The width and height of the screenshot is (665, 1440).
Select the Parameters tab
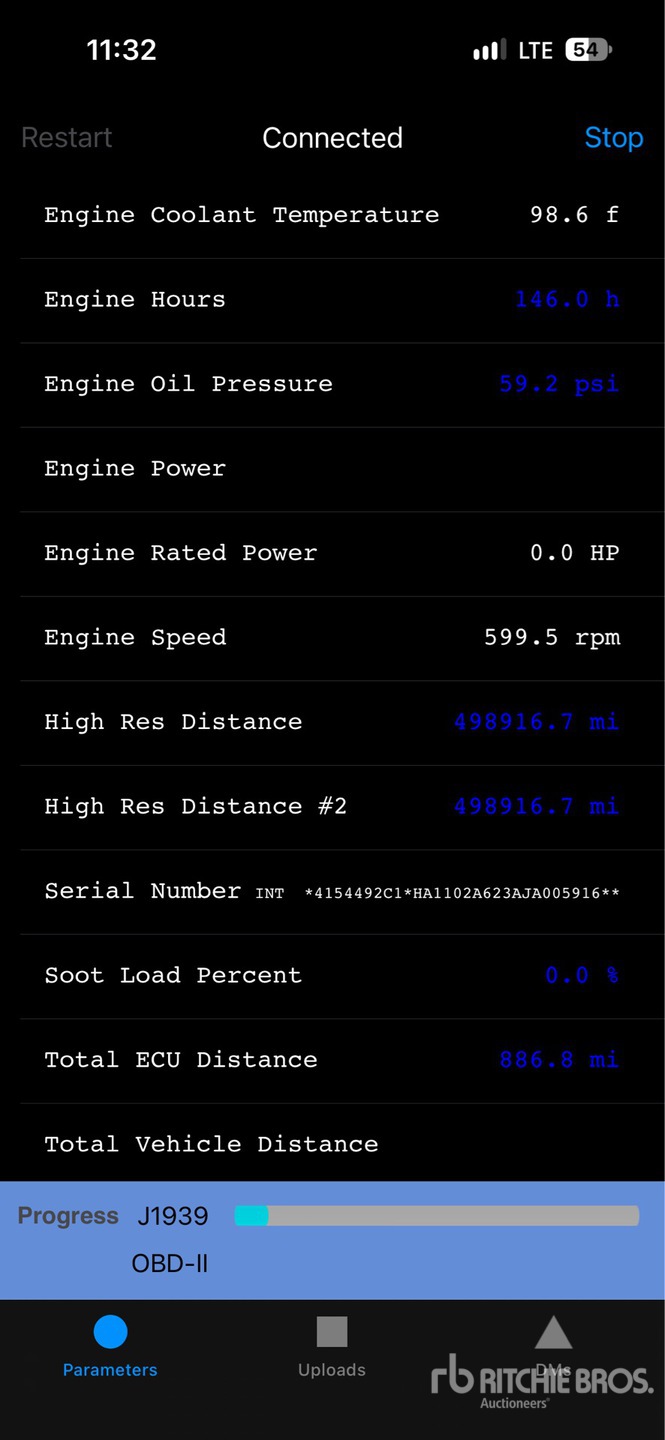[110, 1348]
